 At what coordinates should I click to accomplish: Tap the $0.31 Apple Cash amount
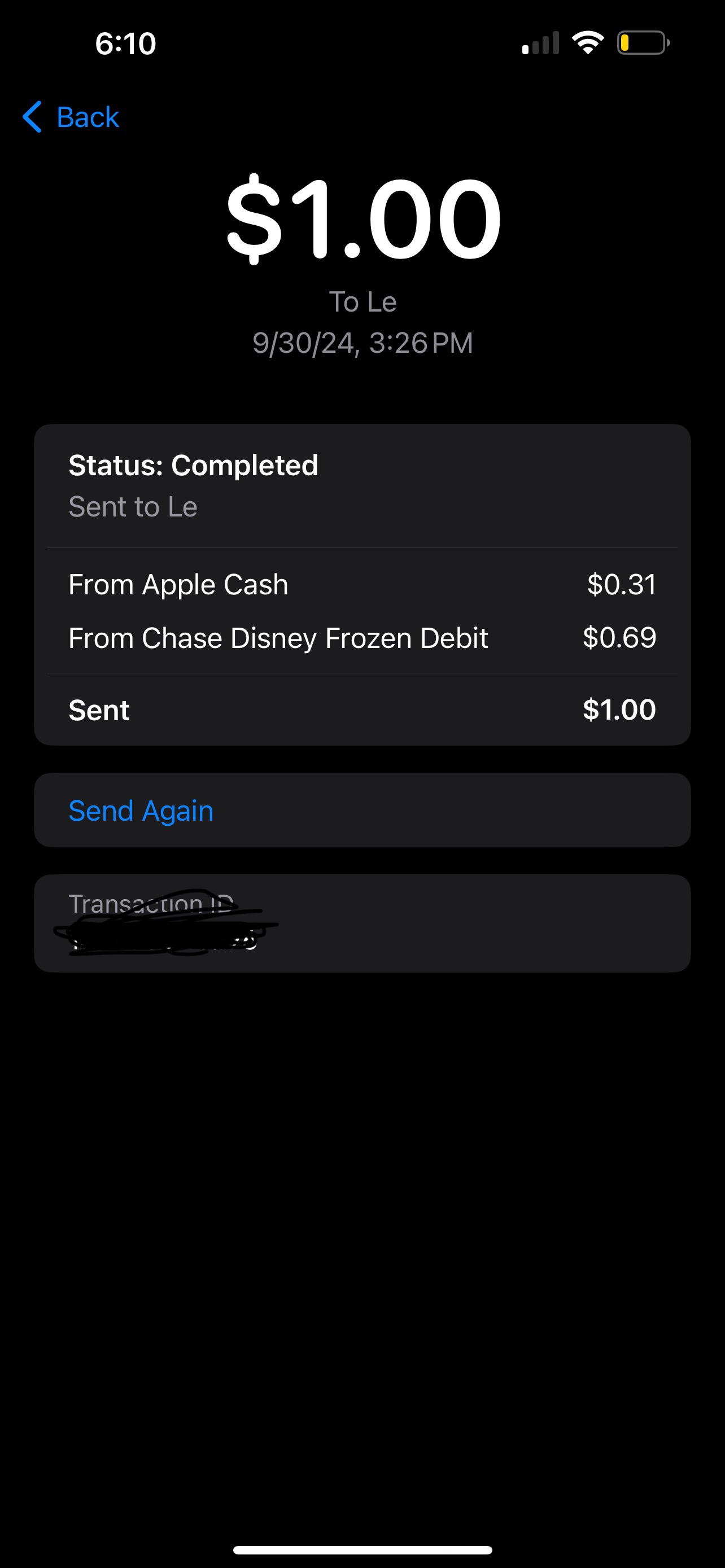[x=621, y=584]
